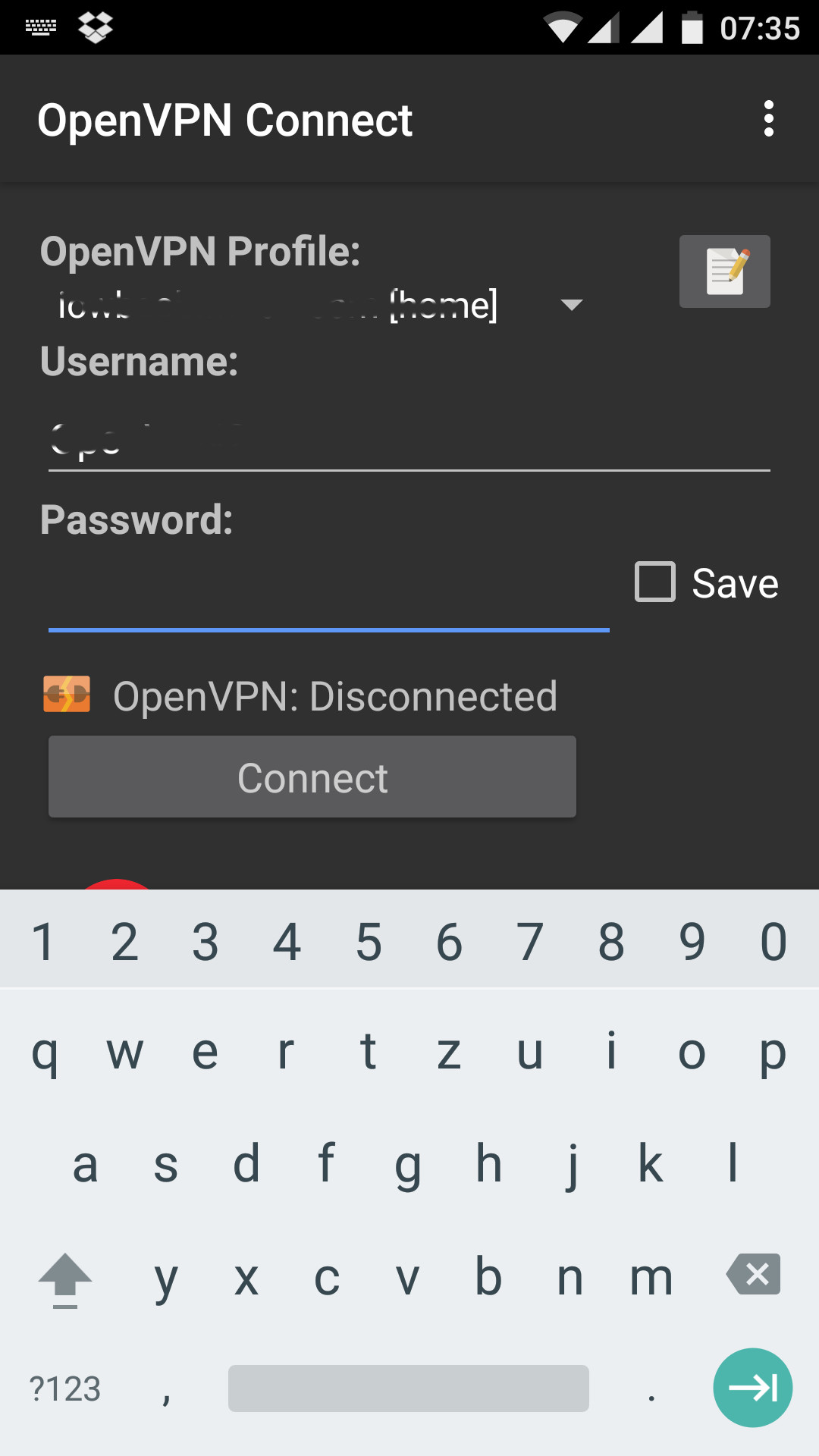The image size is (819, 1456).
Task: Open the overflow menu
Action: (x=768, y=119)
